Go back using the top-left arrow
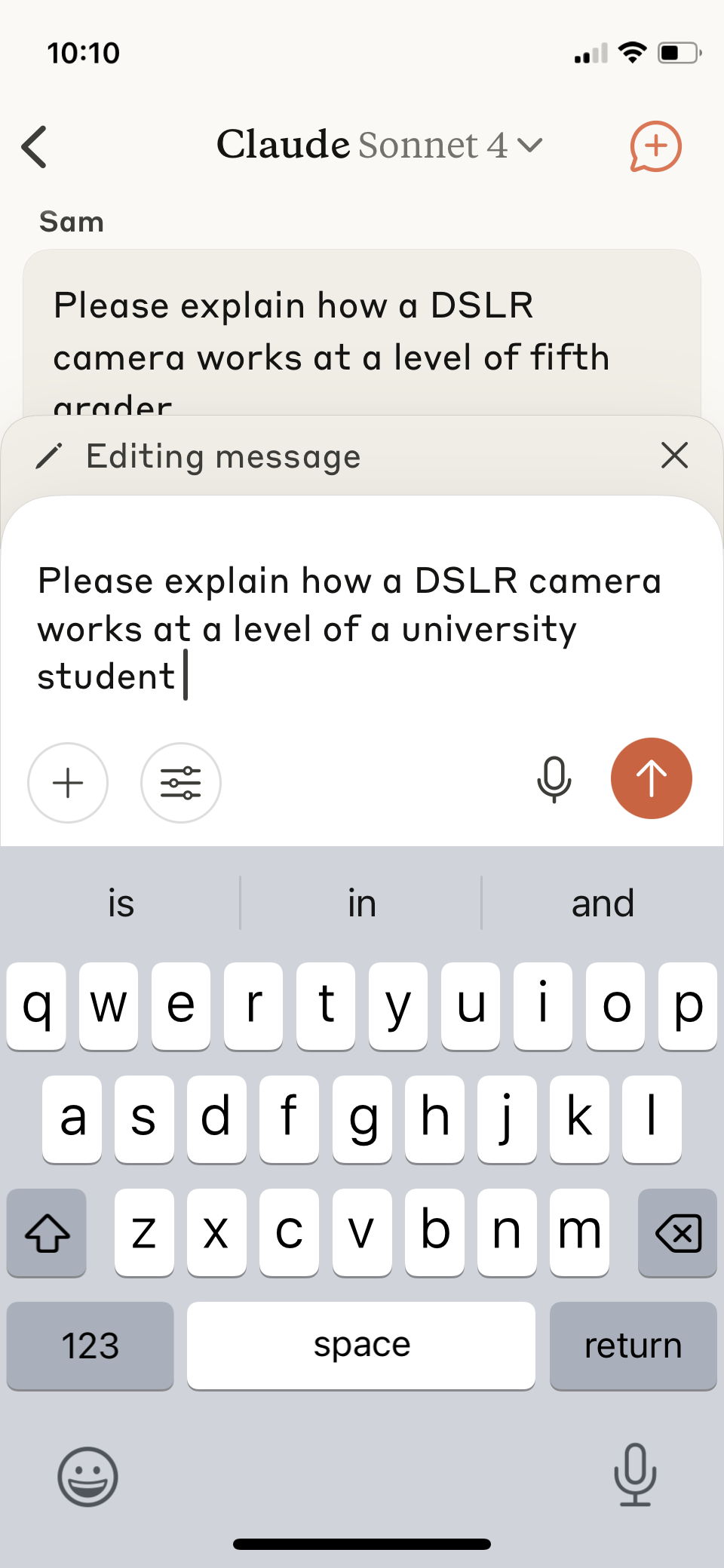 pos(35,146)
